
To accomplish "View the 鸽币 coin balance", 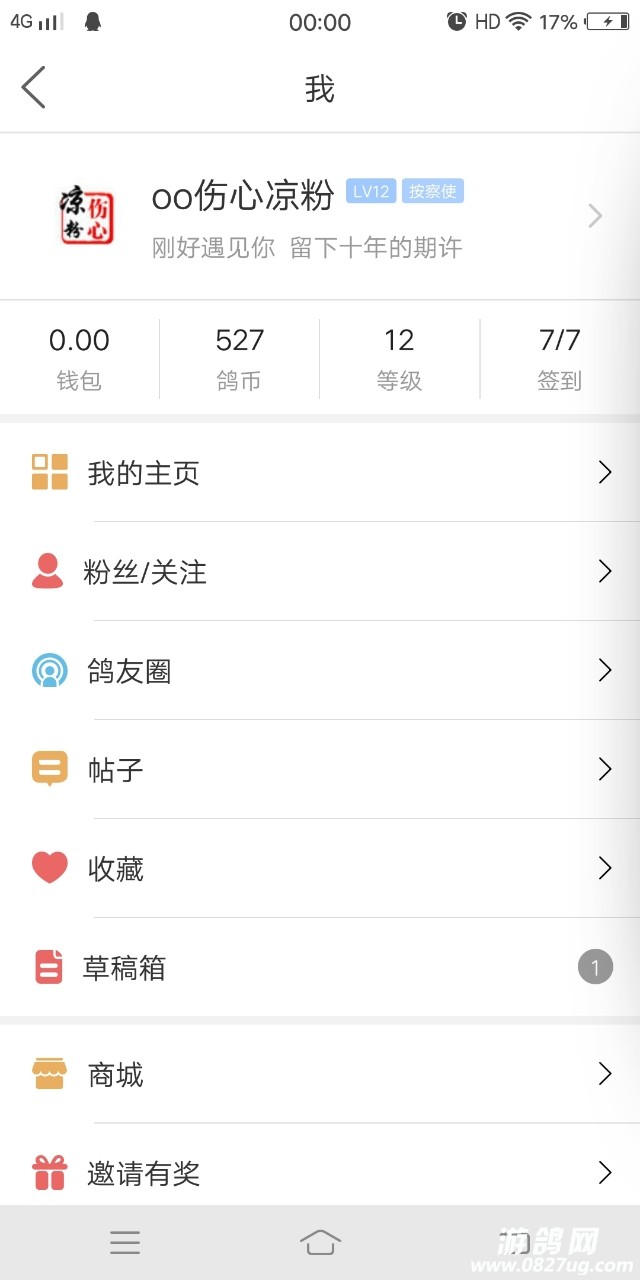I will 239,358.
